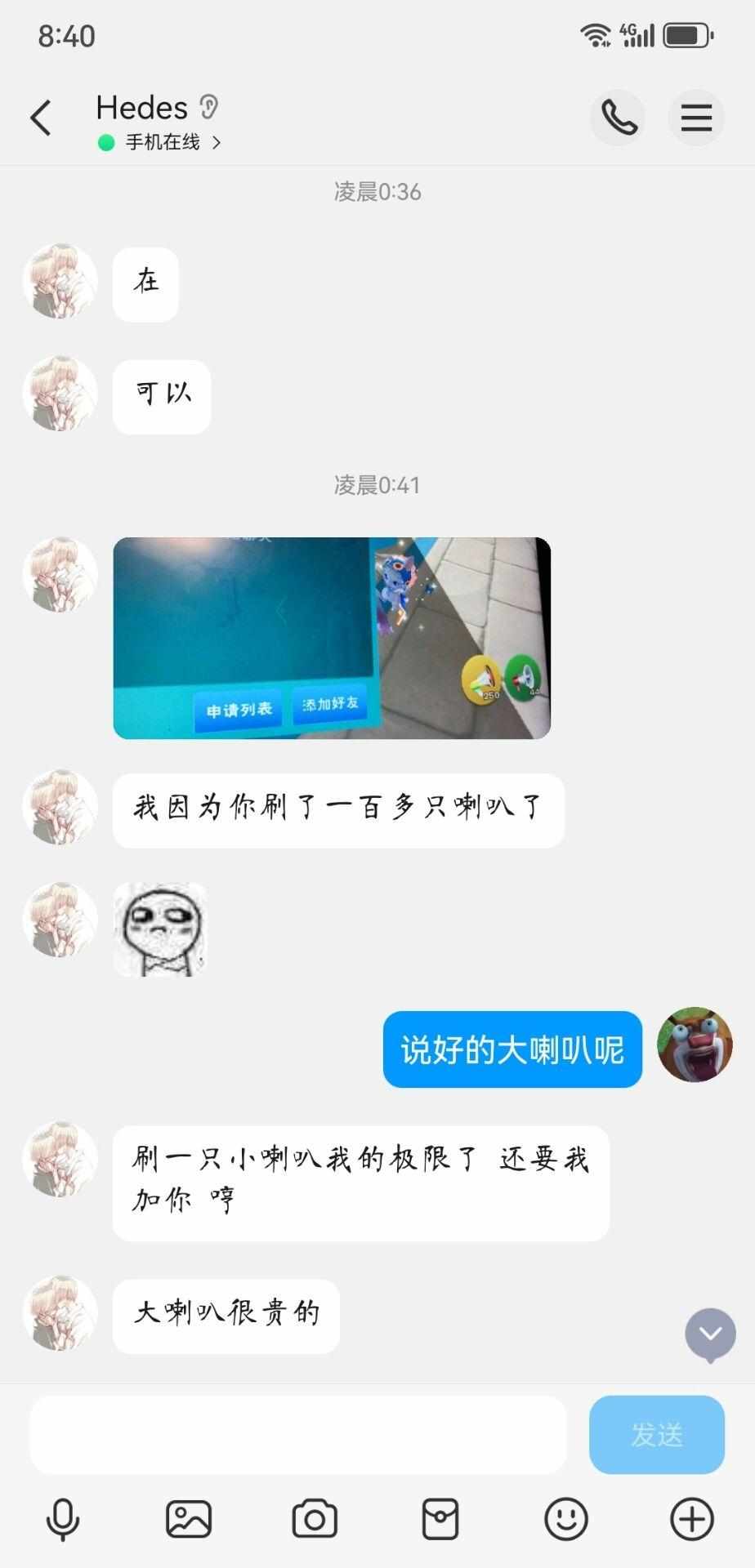View the game screenshot image message

click(x=332, y=638)
